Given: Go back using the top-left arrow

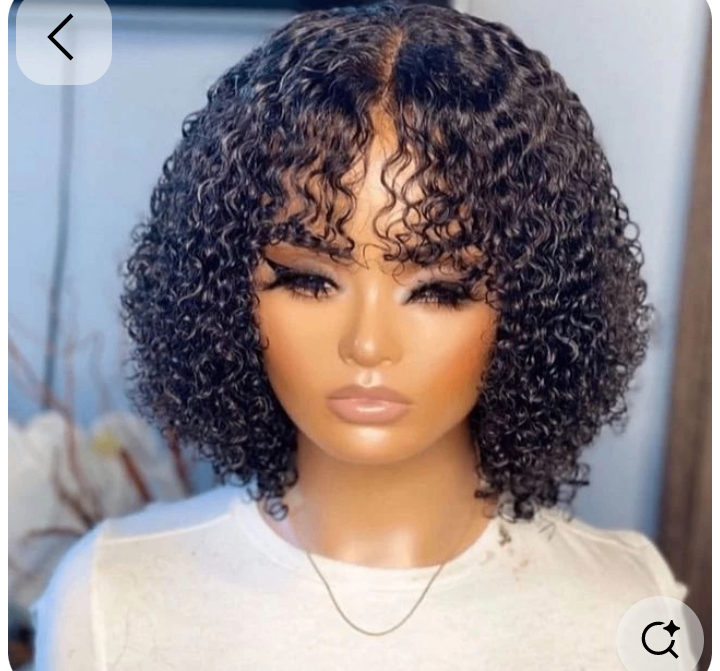Looking at the screenshot, I should pyautogui.click(x=62, y=38).
